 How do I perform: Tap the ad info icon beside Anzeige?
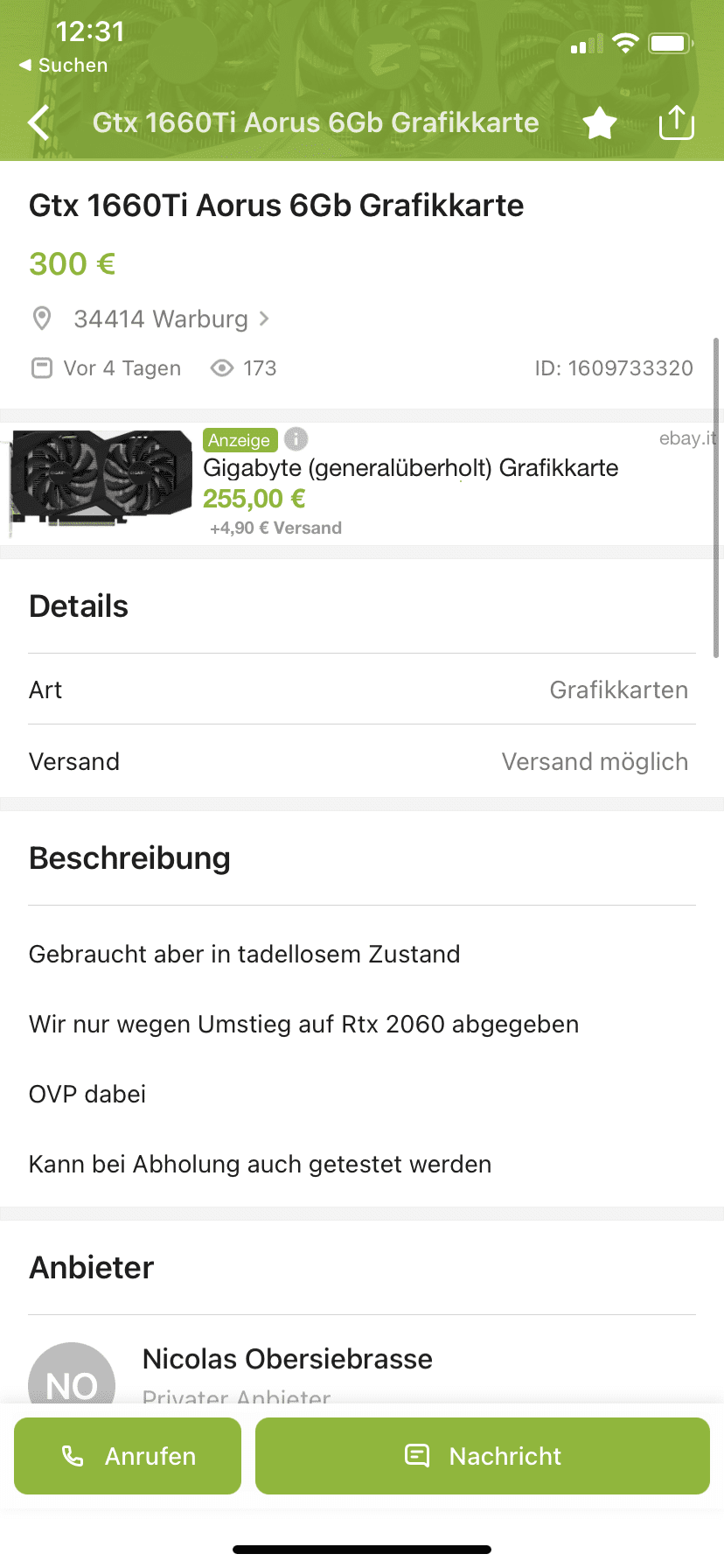296,439
